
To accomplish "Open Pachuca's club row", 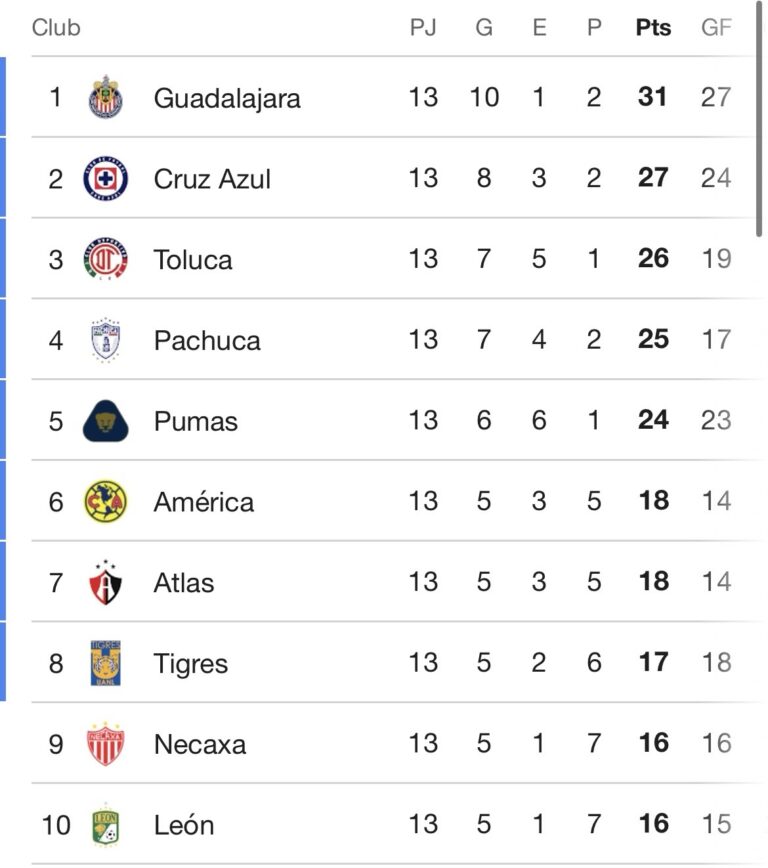I will point(207,340).
